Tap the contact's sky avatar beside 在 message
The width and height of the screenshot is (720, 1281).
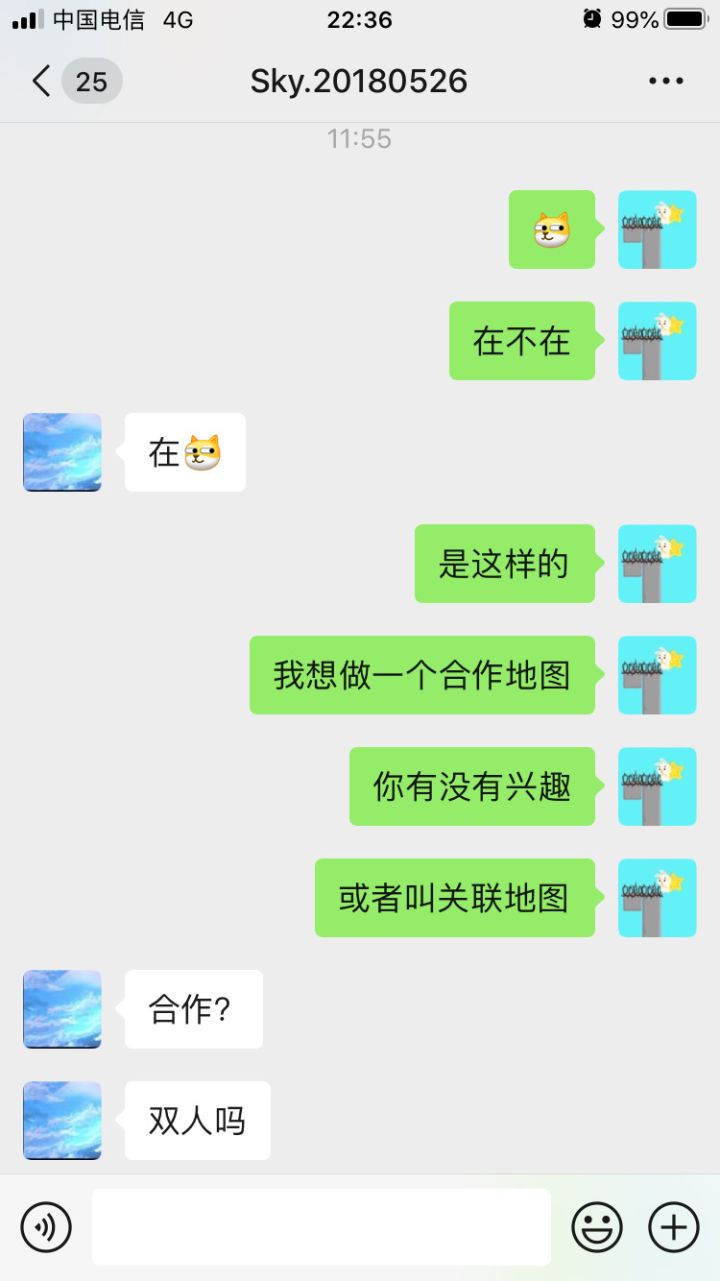point(61,452)
